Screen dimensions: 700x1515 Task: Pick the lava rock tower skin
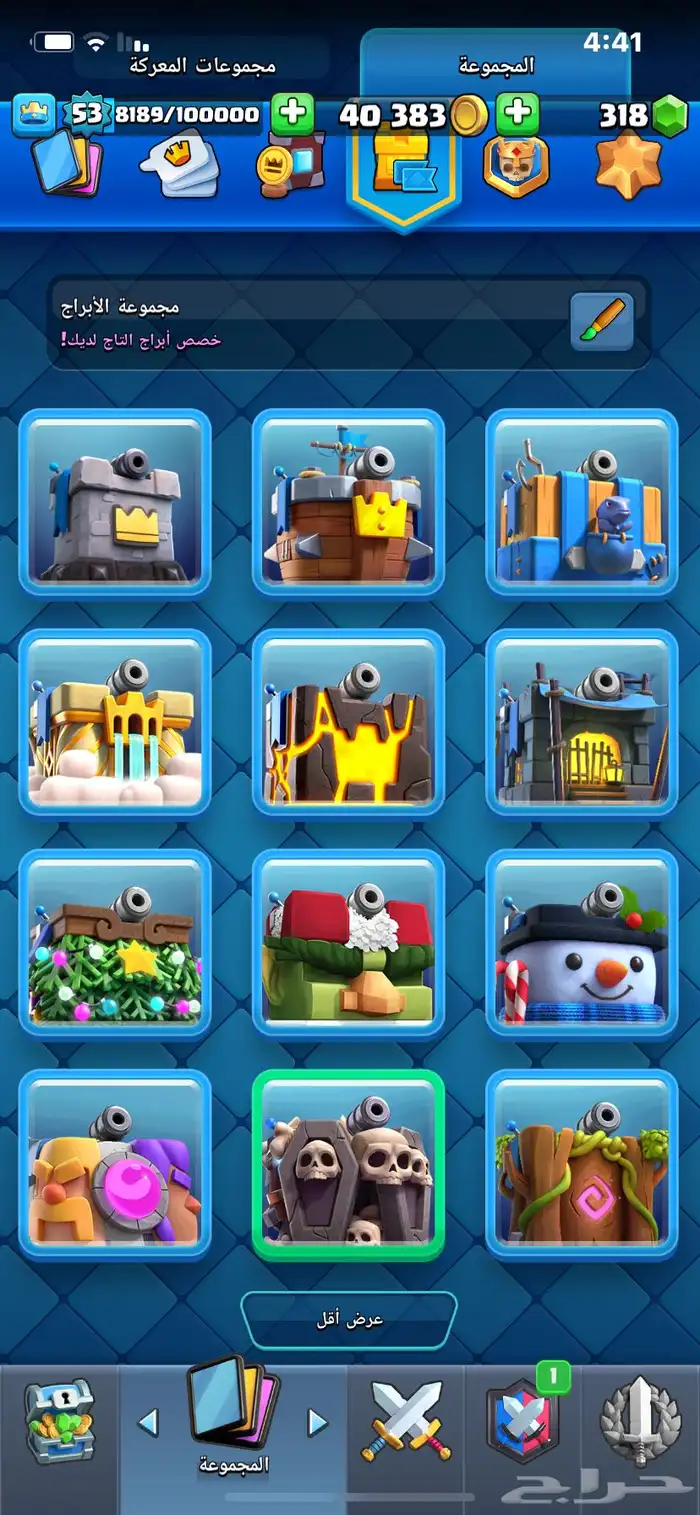coord(348,722)
